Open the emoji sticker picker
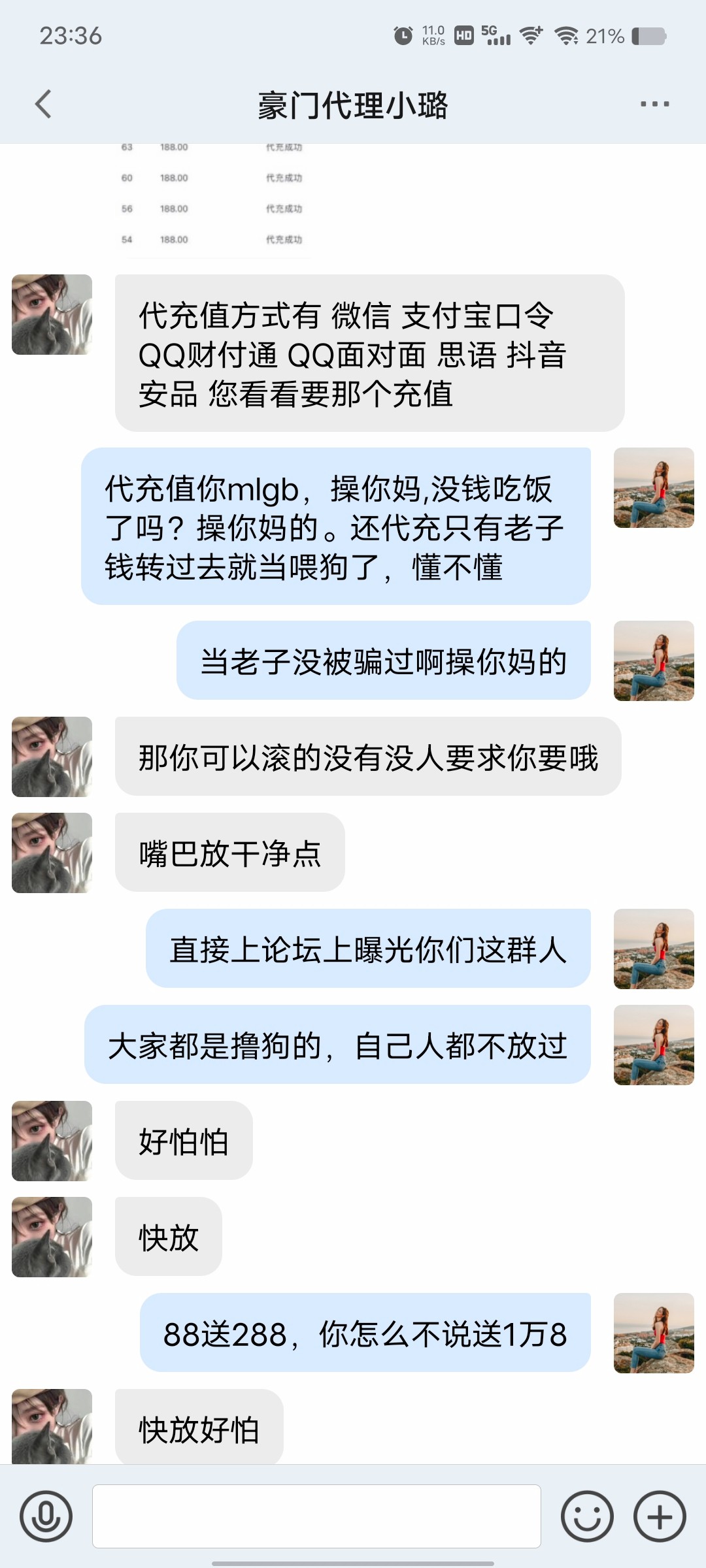 pyautogui.click(x=587, y=1516)
